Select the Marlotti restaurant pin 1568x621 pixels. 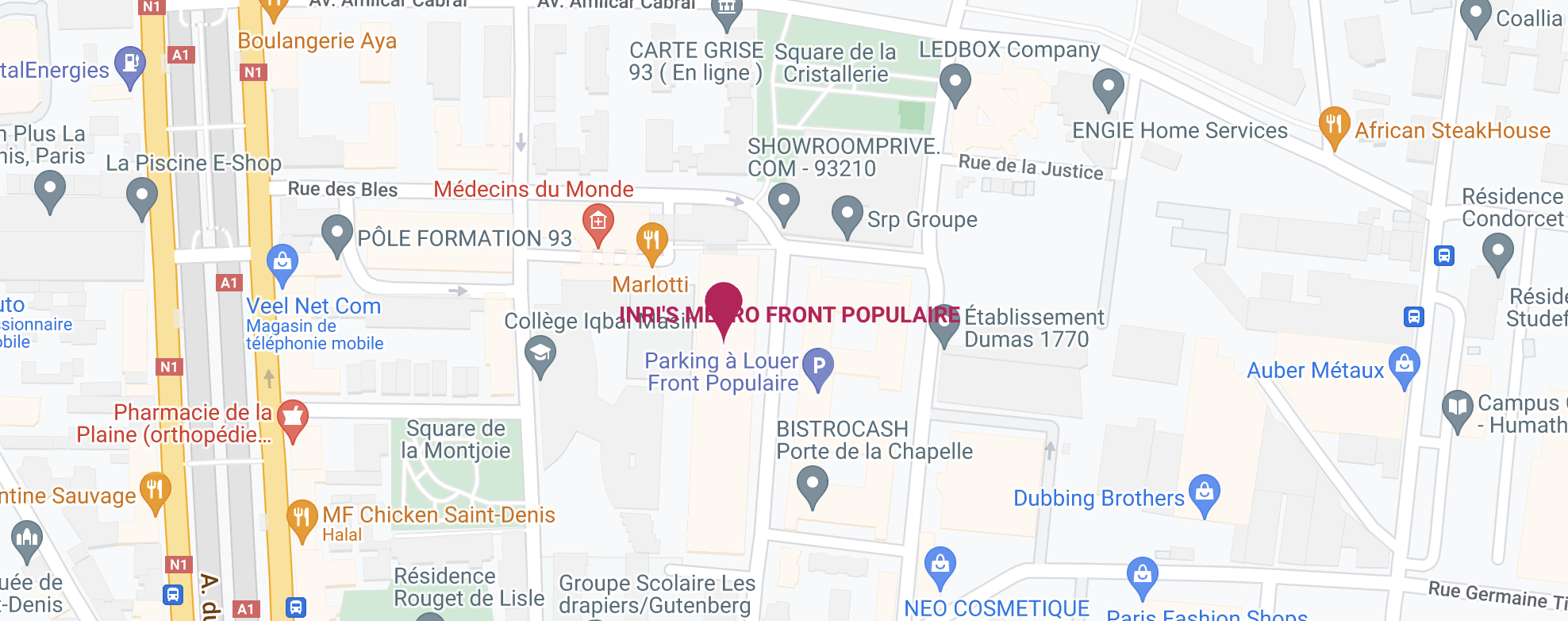coord(651,240)
